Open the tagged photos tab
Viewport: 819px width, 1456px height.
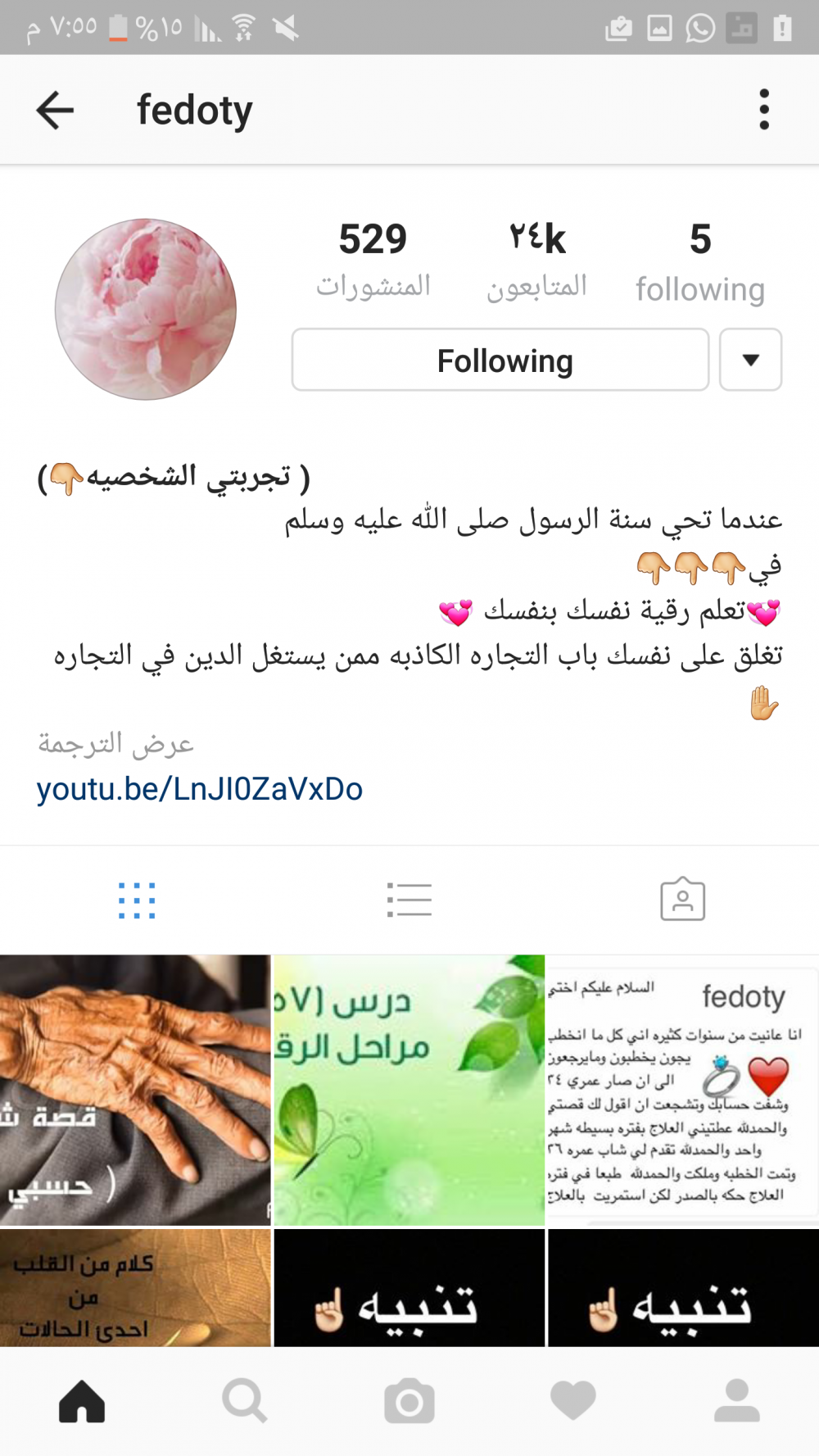[x=682, y=900]
